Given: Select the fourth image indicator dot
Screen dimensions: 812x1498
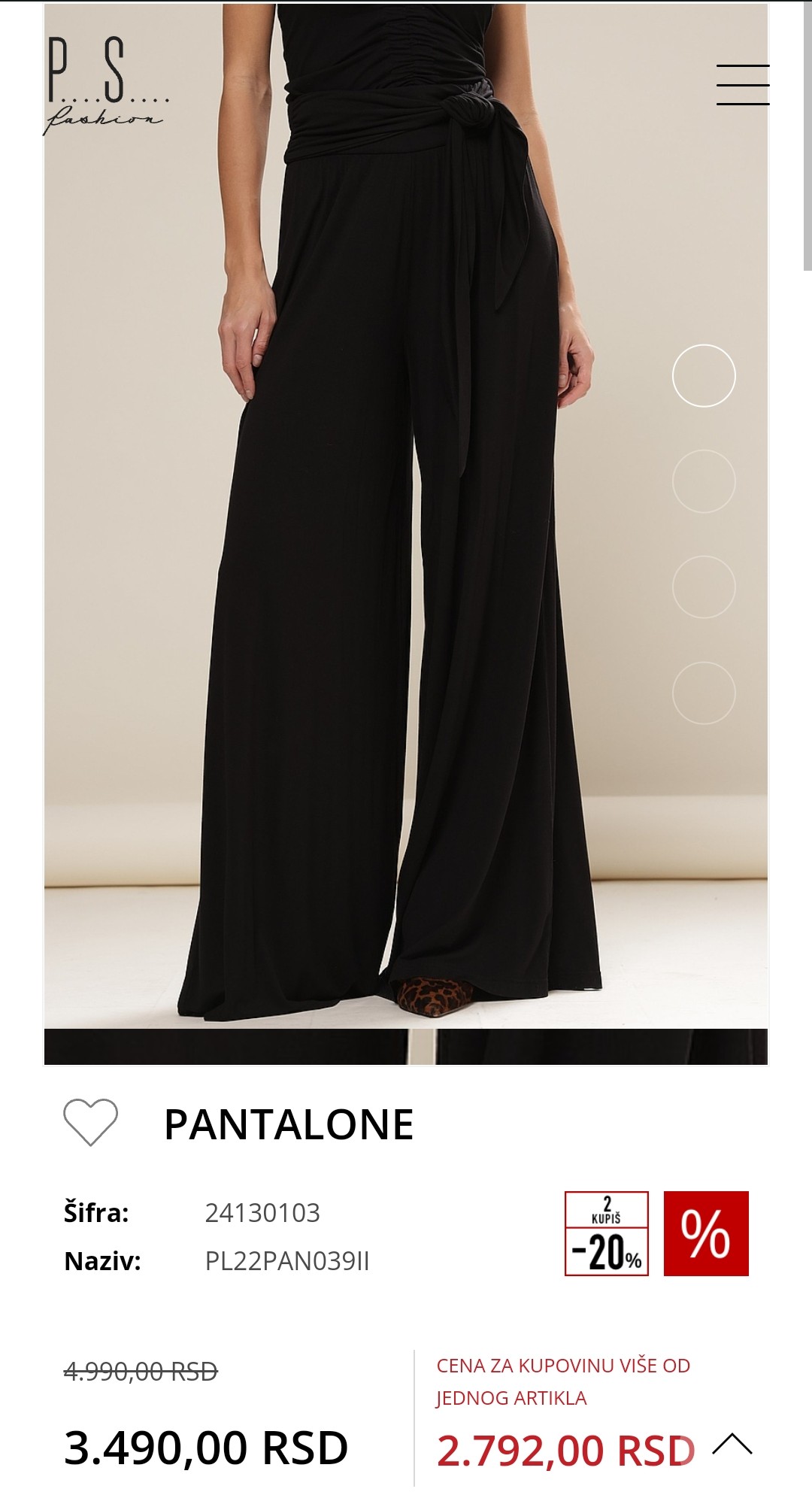Looking at the screenshot, I should coord(704,693).
